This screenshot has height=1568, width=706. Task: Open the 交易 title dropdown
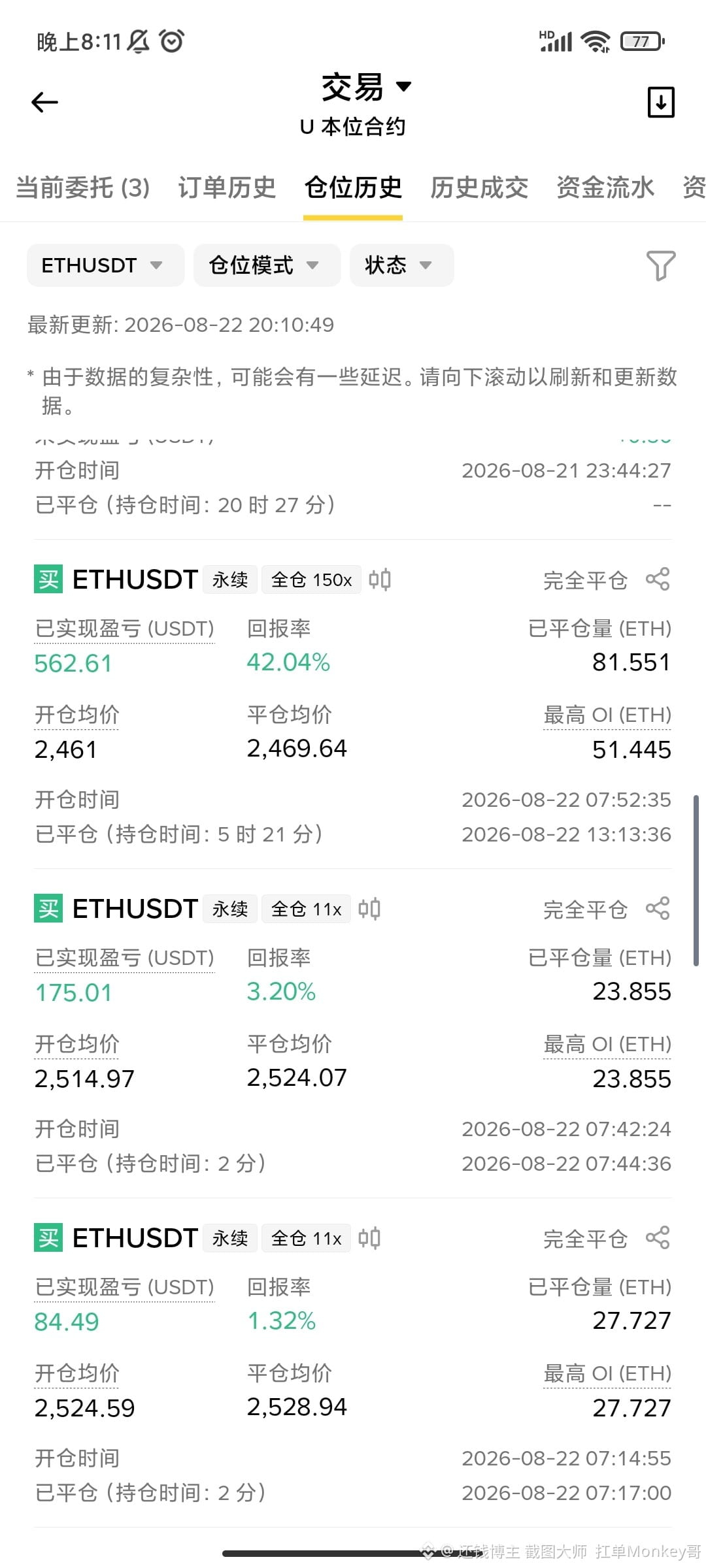coord(366,87)
